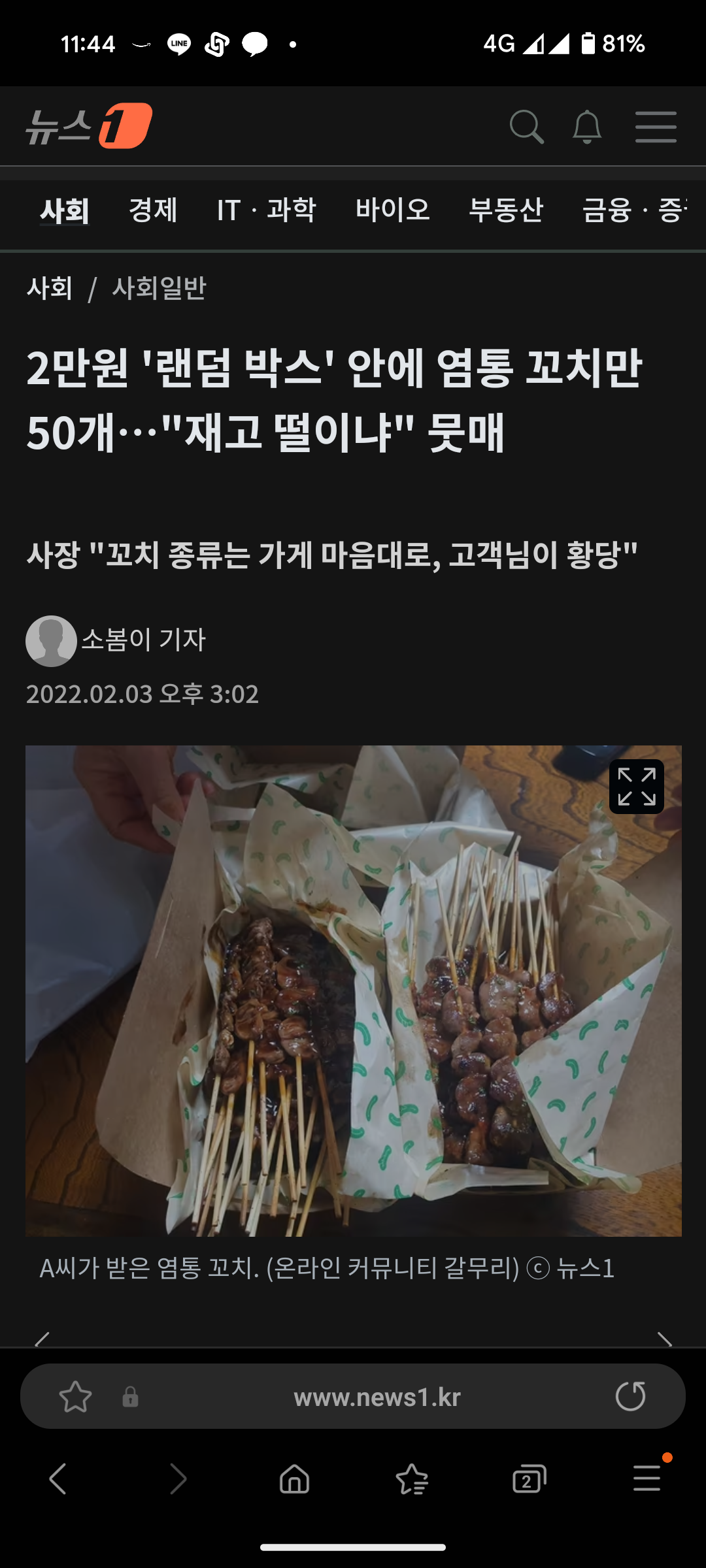This screenshot has height=1568, width=706.
Task: Open the 바이오 category tab
Action: (392, 210)
